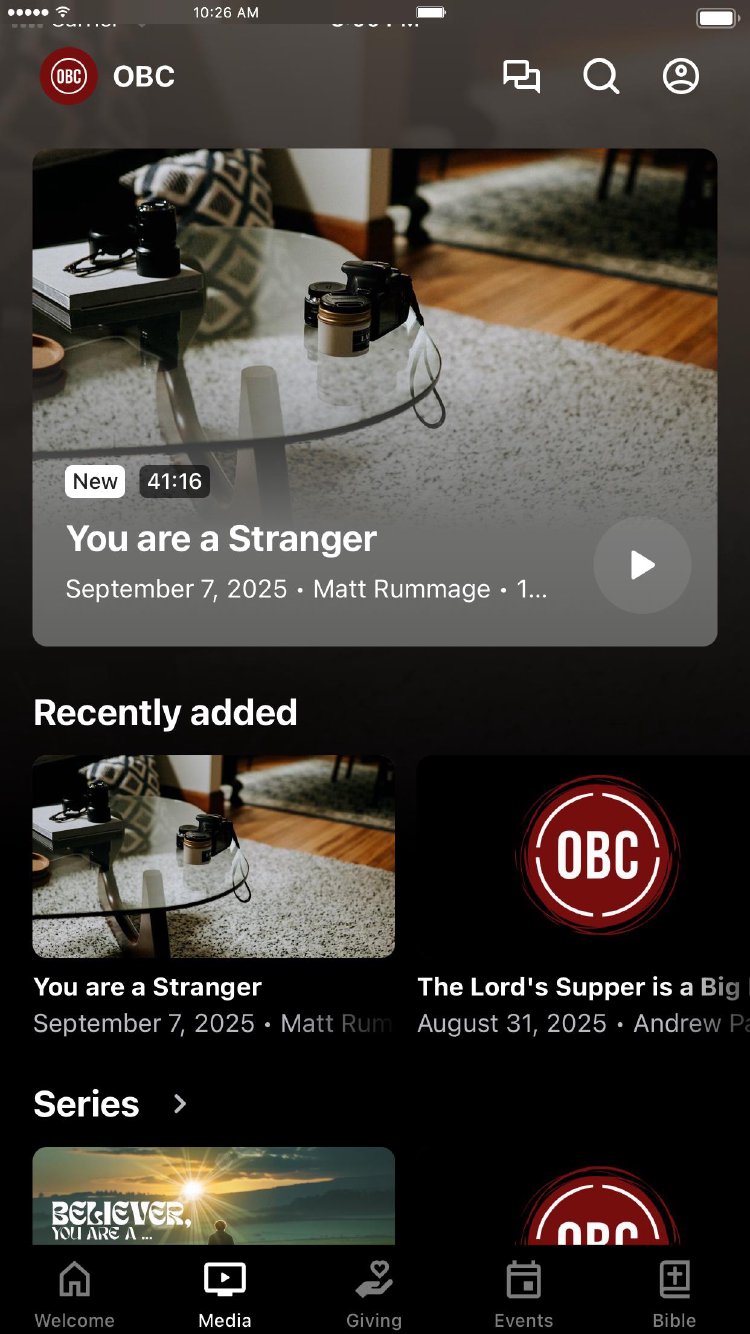Go to the Giving tab
750x1334 pixels.
pos(374,1294)
